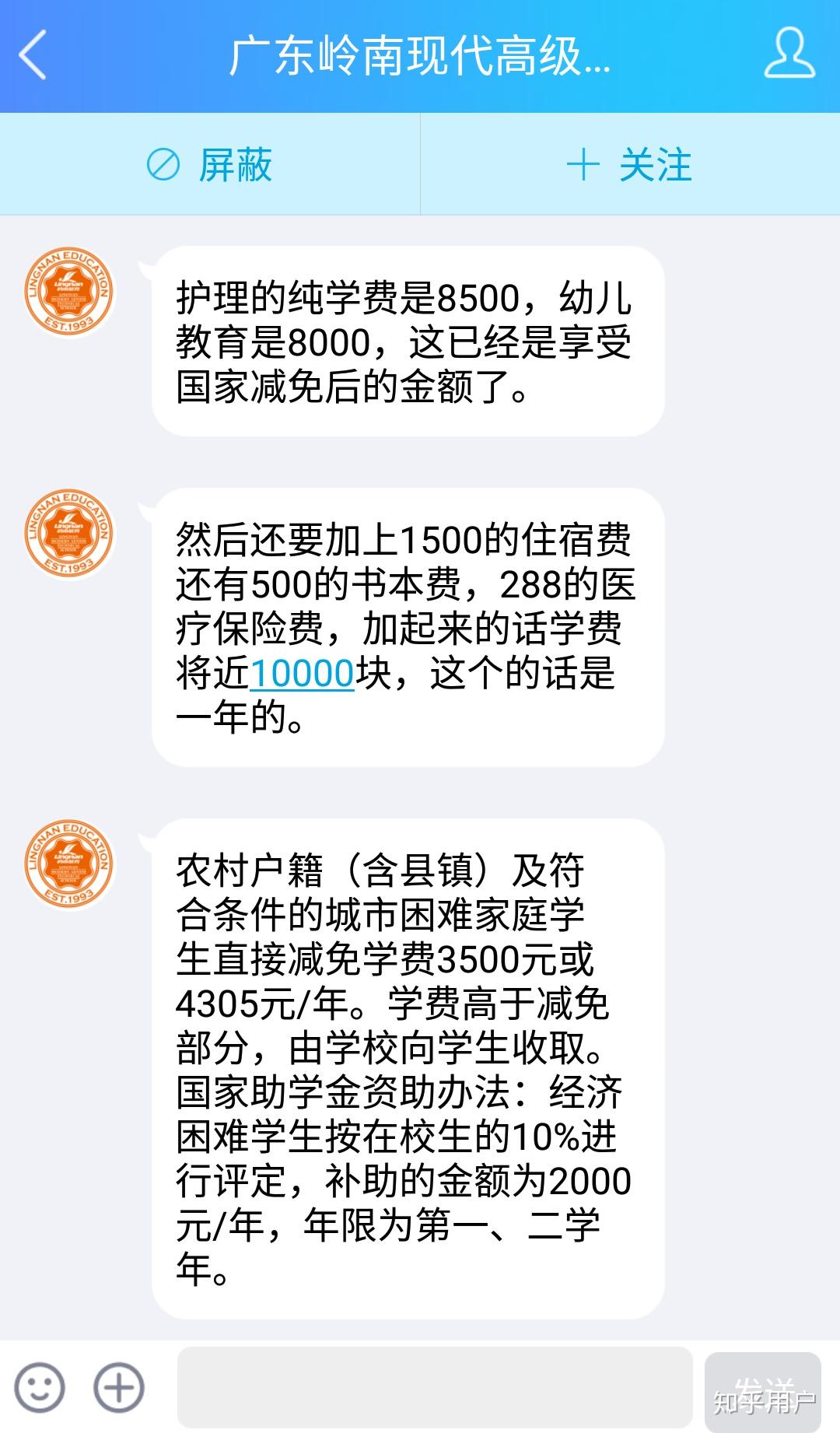Block this account with 屏蔽
Screen dimensions: 840x1433
click(x=210, y=165)
